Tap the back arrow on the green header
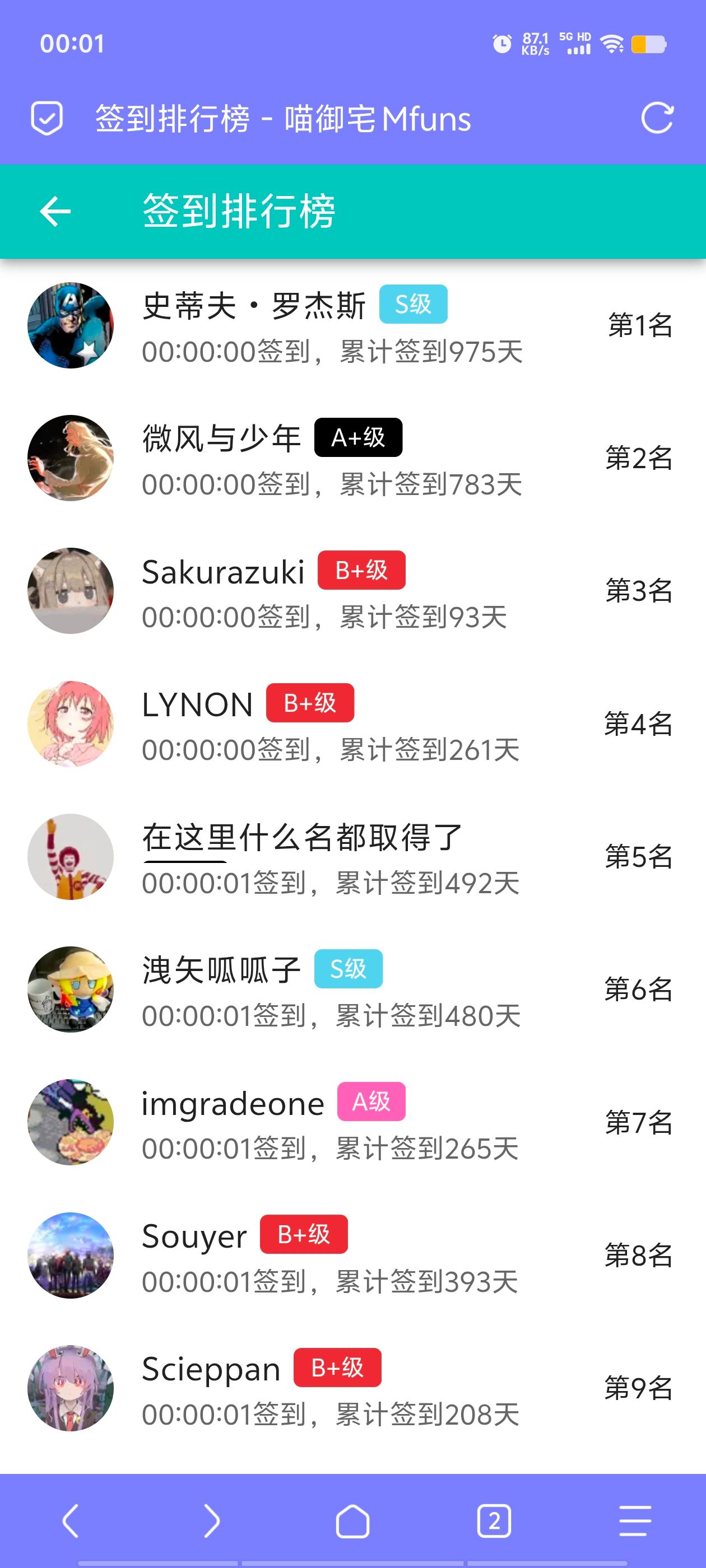The height and width of the screenshot is (1568, 706). click(x=55, y=212)
